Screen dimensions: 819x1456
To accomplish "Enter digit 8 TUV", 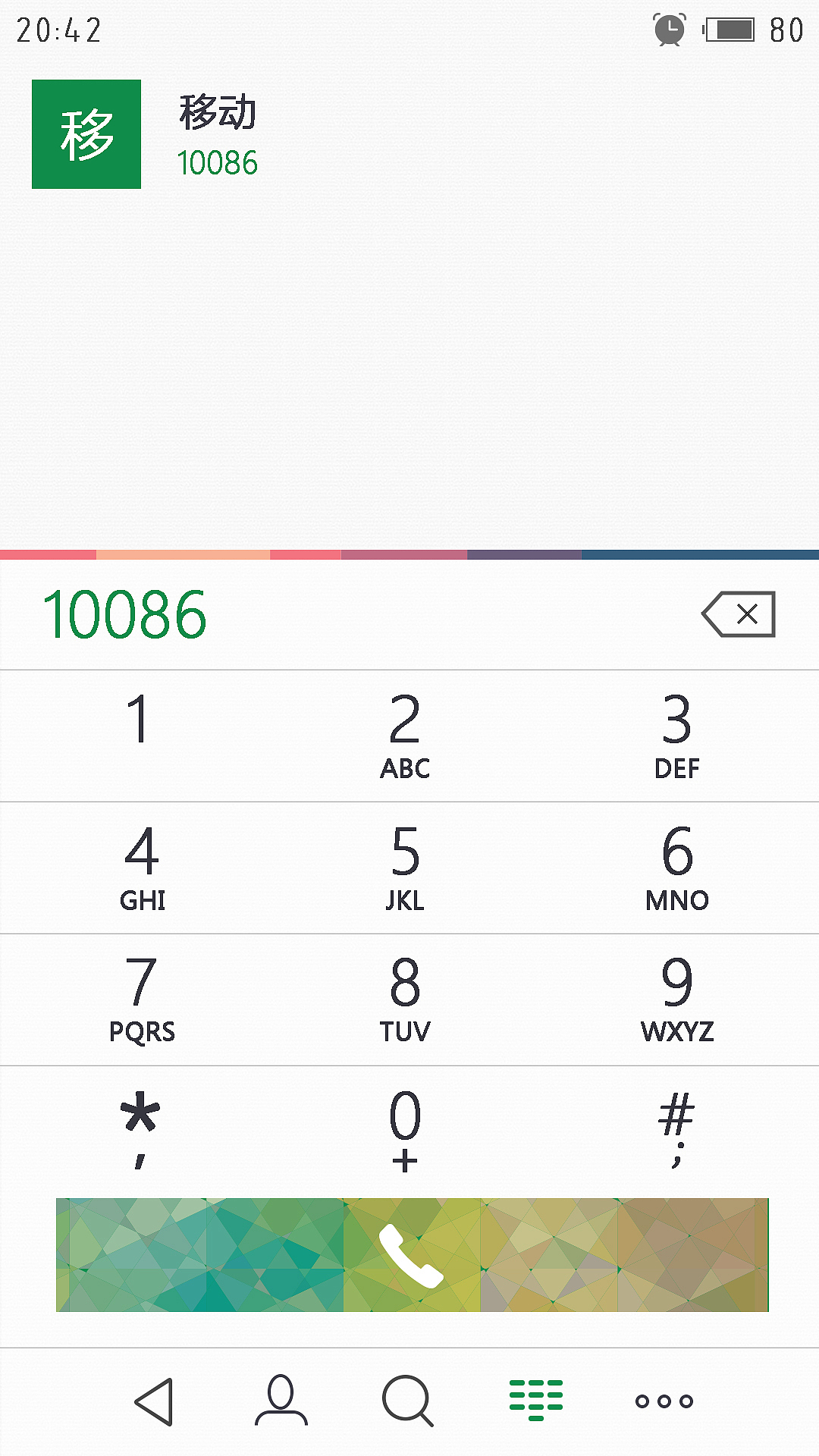I will tap(405, 999).
